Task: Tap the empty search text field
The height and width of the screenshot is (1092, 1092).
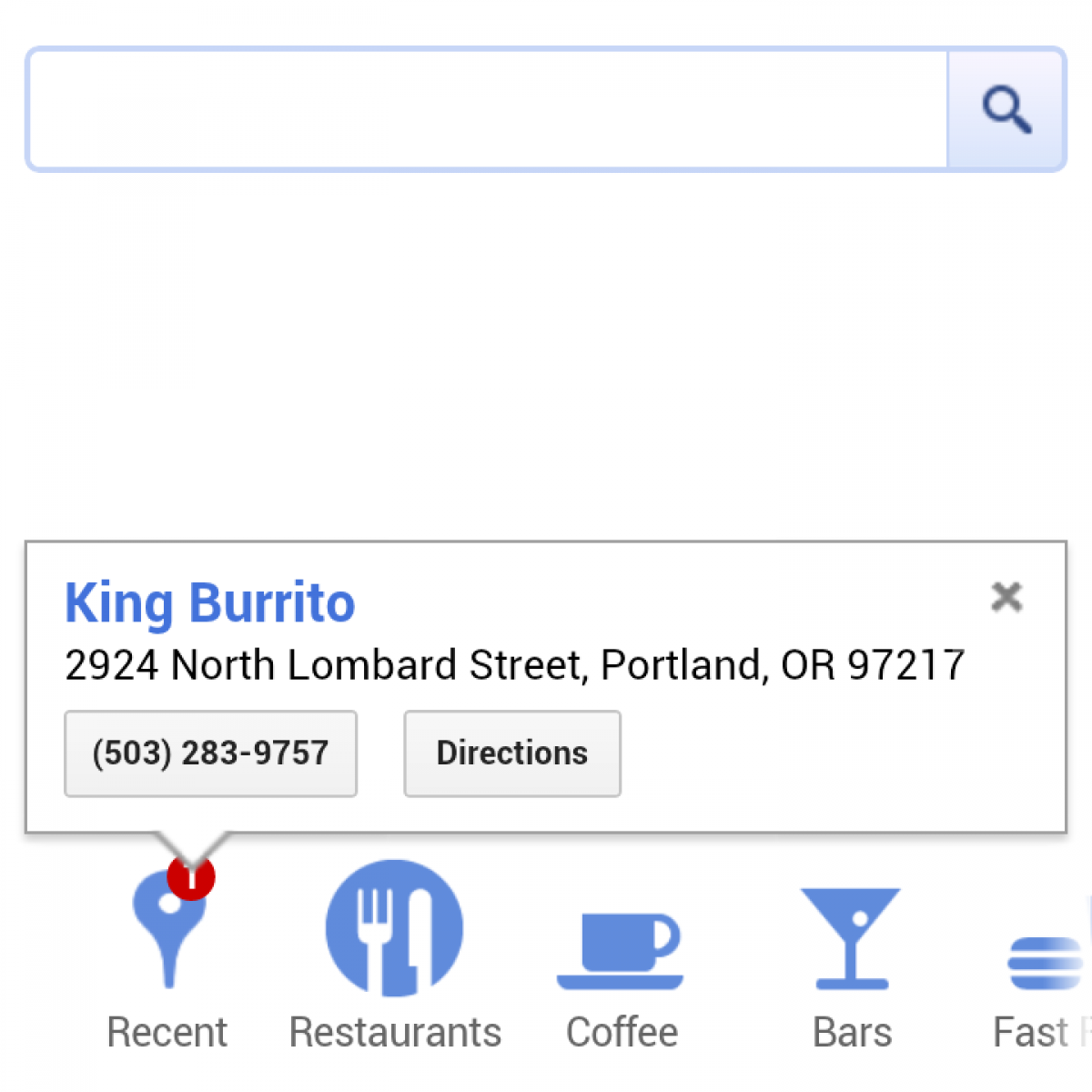Action: coord(488,109)
